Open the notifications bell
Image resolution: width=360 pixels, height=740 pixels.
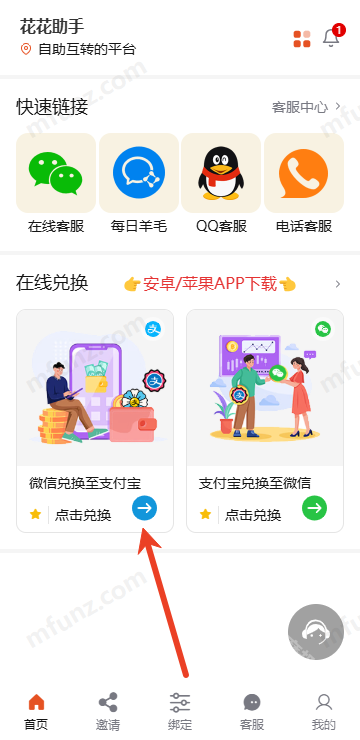[x=333, y=36]
